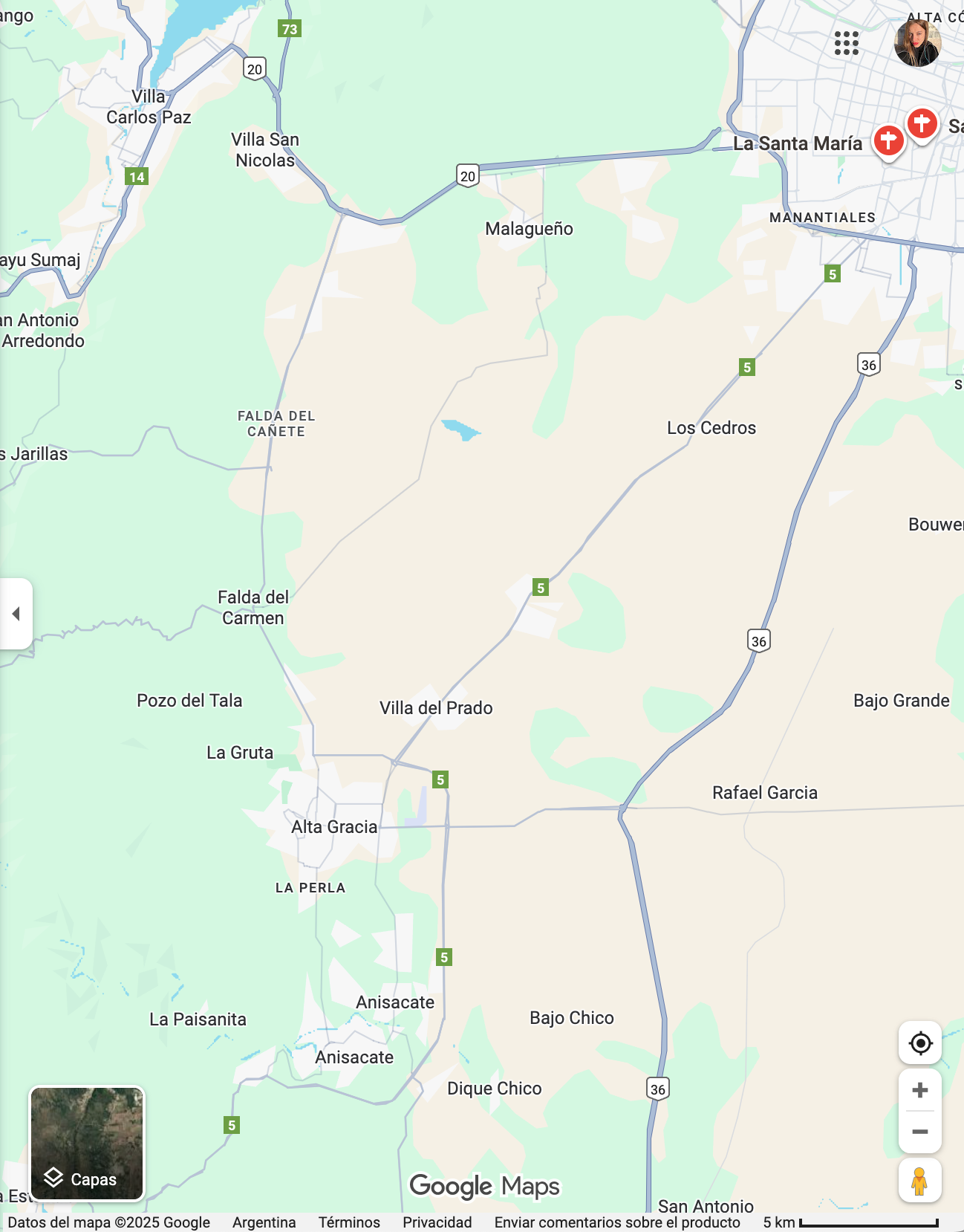Viewport: 964px width, 1232px height.
Task: Zoom in on the map
Action: (x=920, y=1090)
